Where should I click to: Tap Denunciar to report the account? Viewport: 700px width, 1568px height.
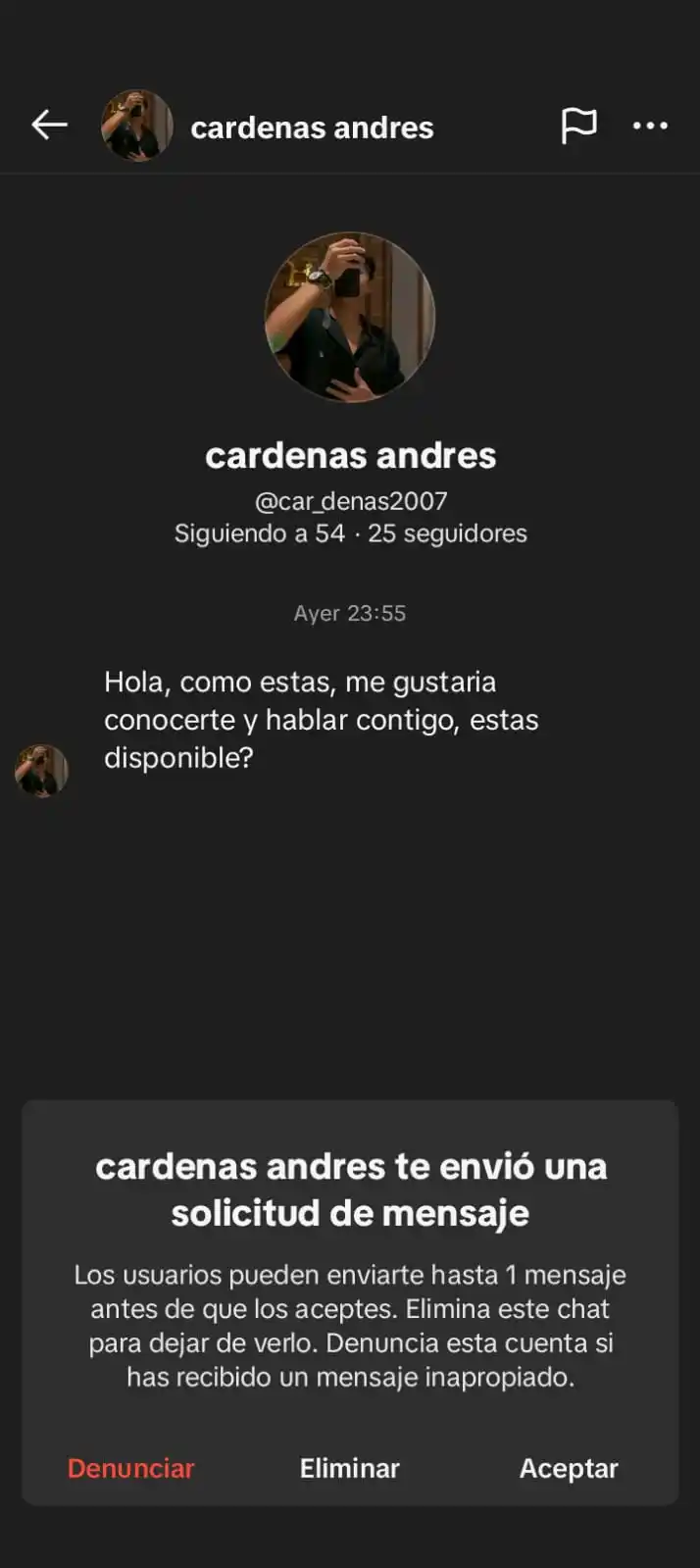pyautogui.click(x=131, y=1468)
